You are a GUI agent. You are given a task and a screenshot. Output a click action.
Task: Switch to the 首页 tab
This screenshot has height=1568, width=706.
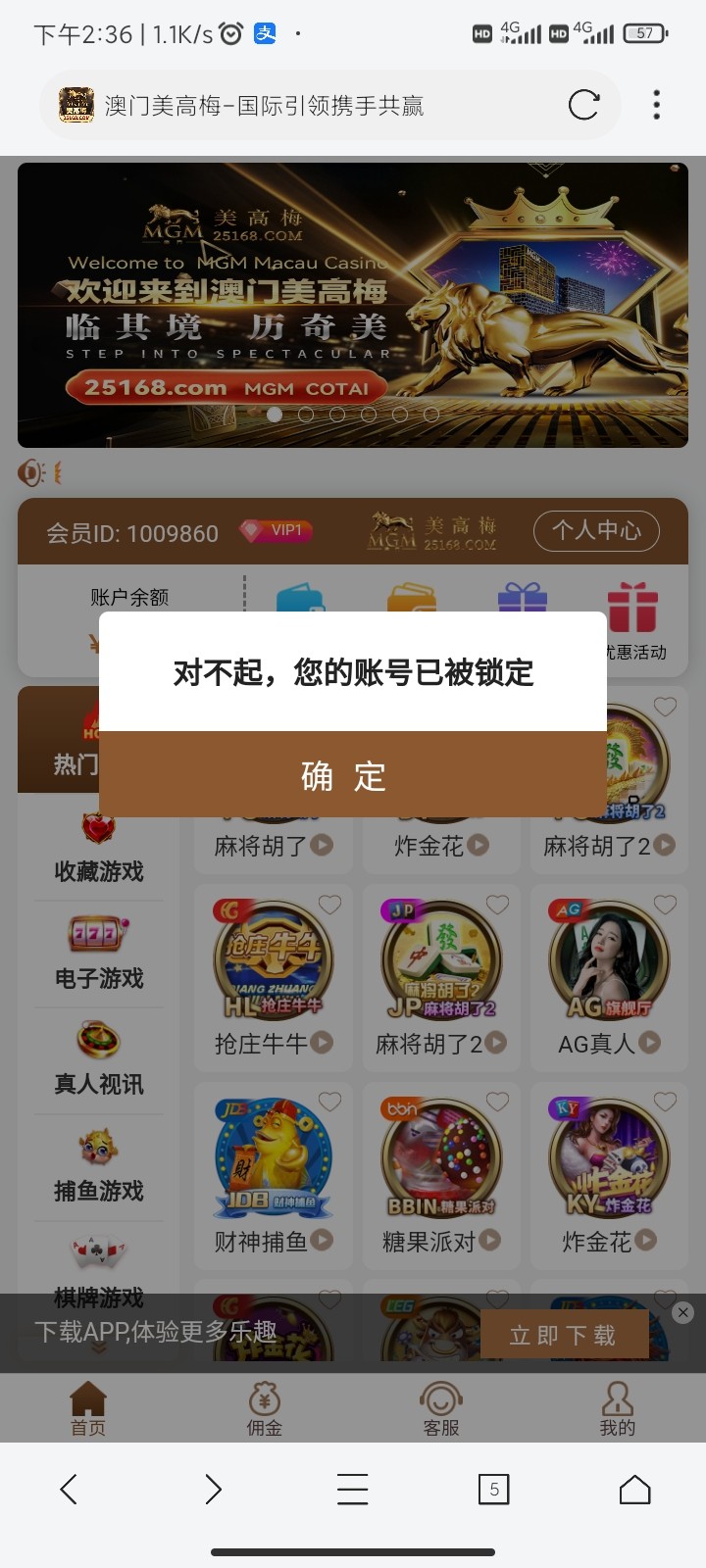[x=88, y=1401]
